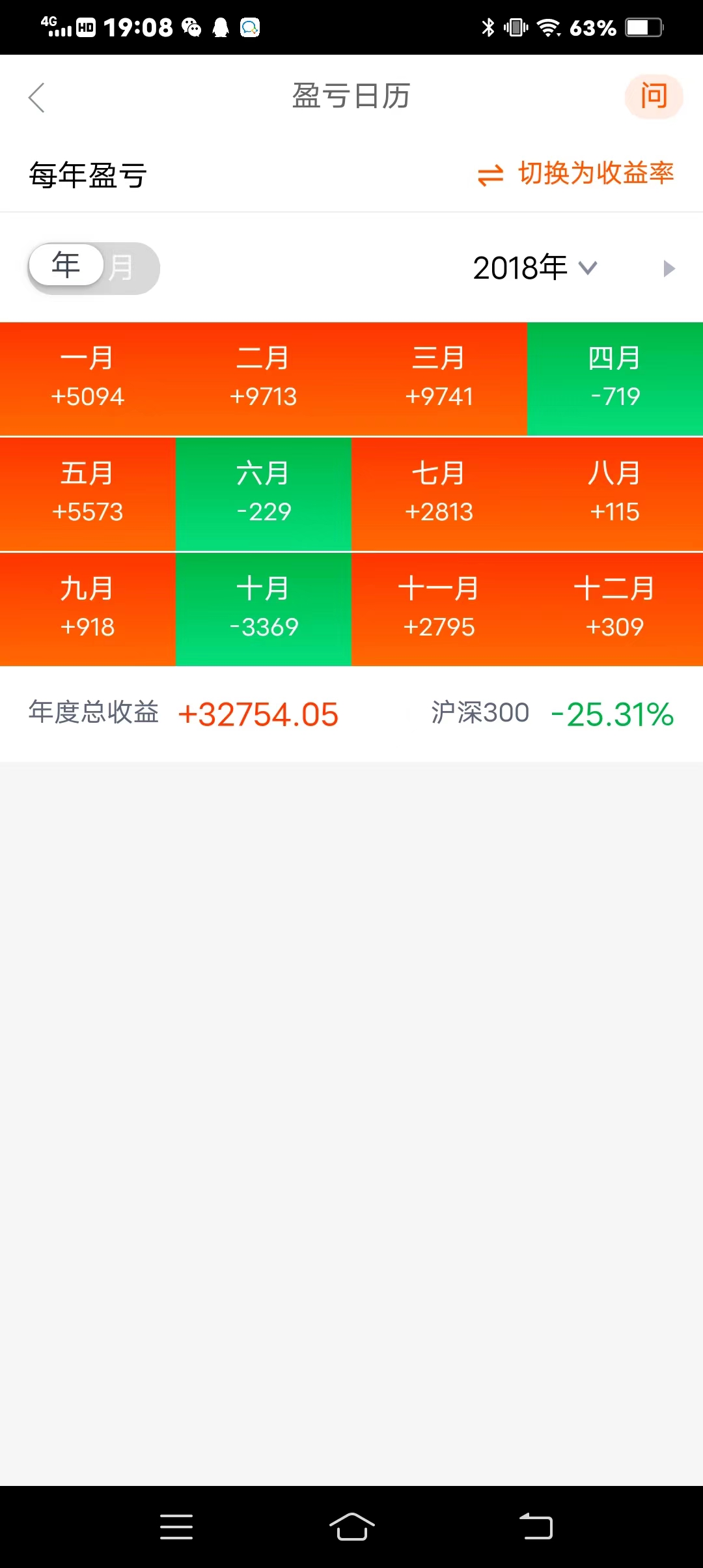Tap 切换为收益率 to switch view
The image size is (703, 1568).
(577, 174)
